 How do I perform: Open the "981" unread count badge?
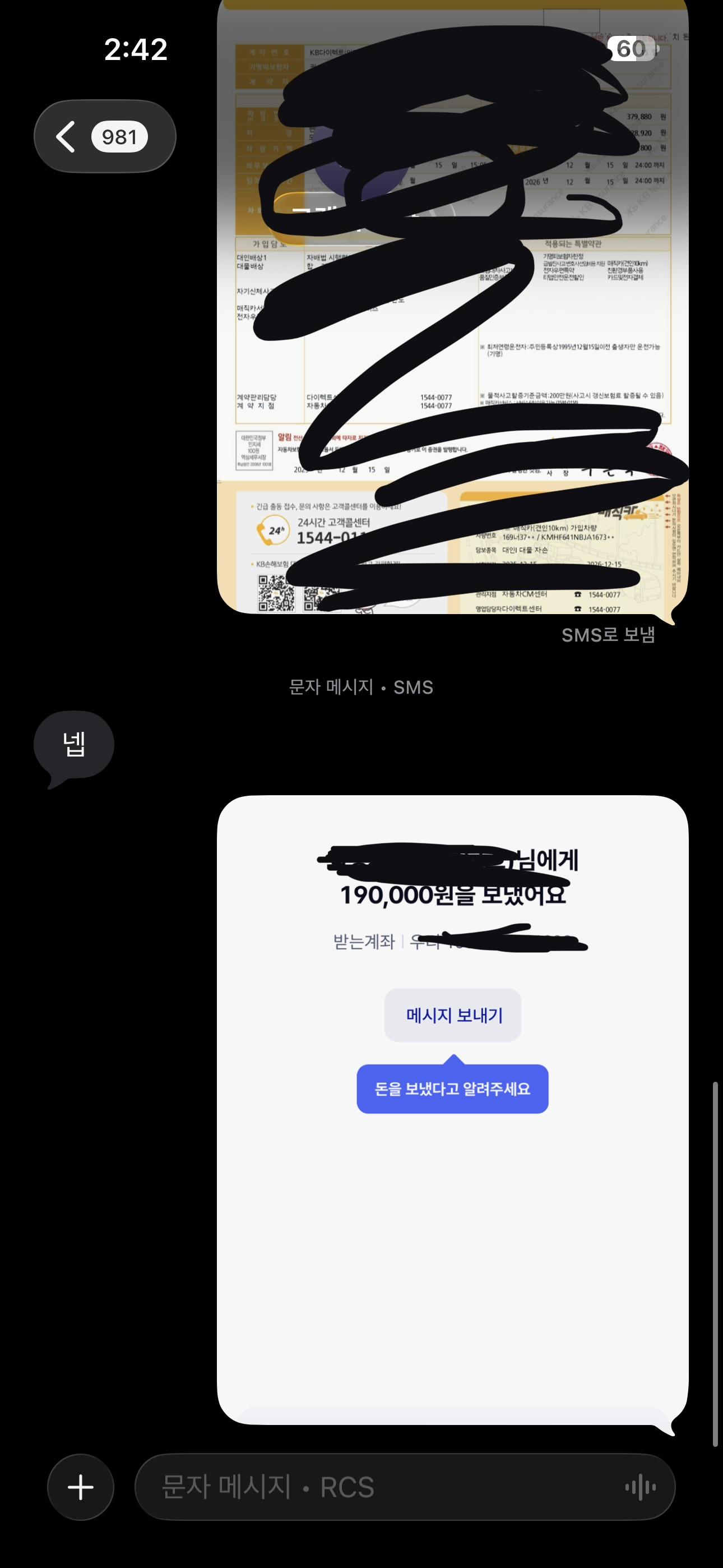119,136
